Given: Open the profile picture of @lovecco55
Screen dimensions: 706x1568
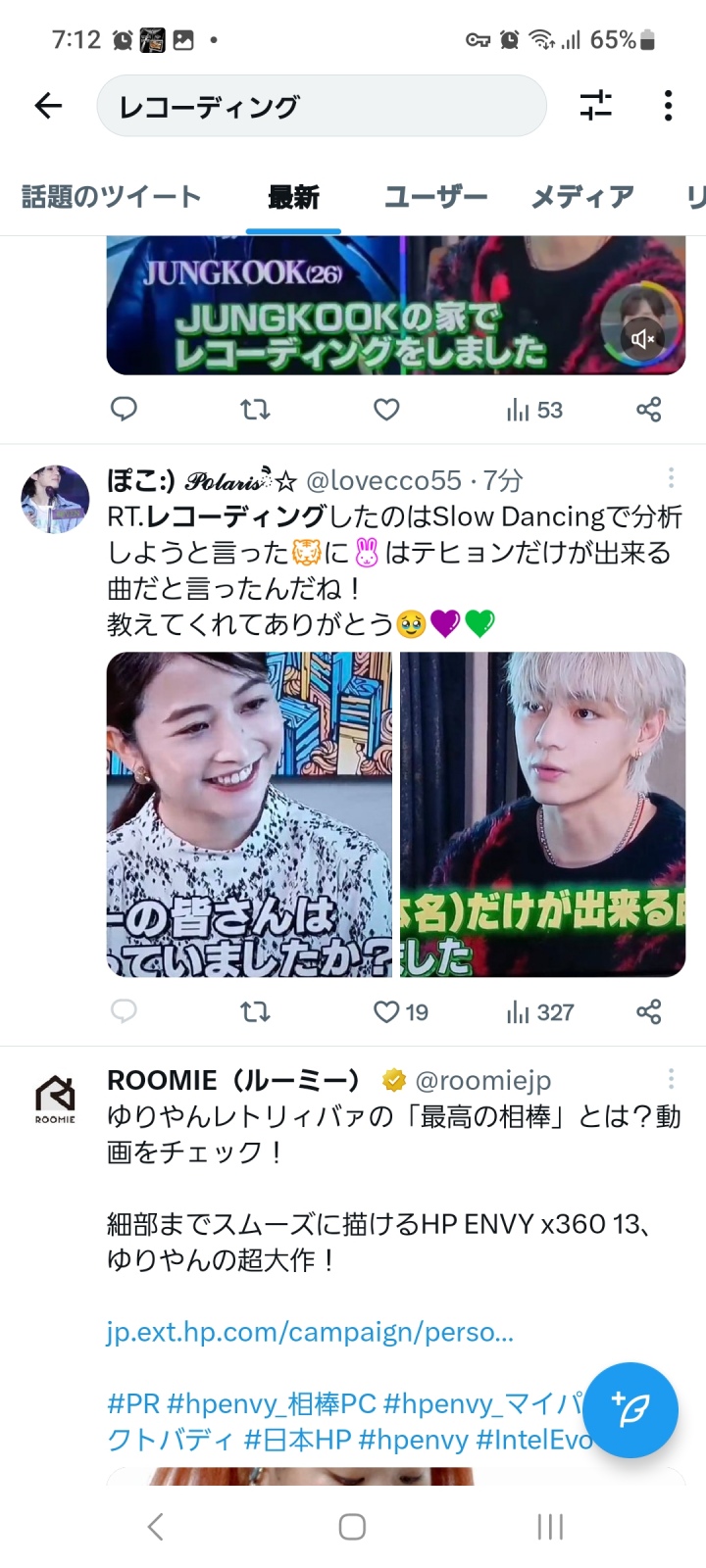Looking at the screenshot, I should point(55,499).
